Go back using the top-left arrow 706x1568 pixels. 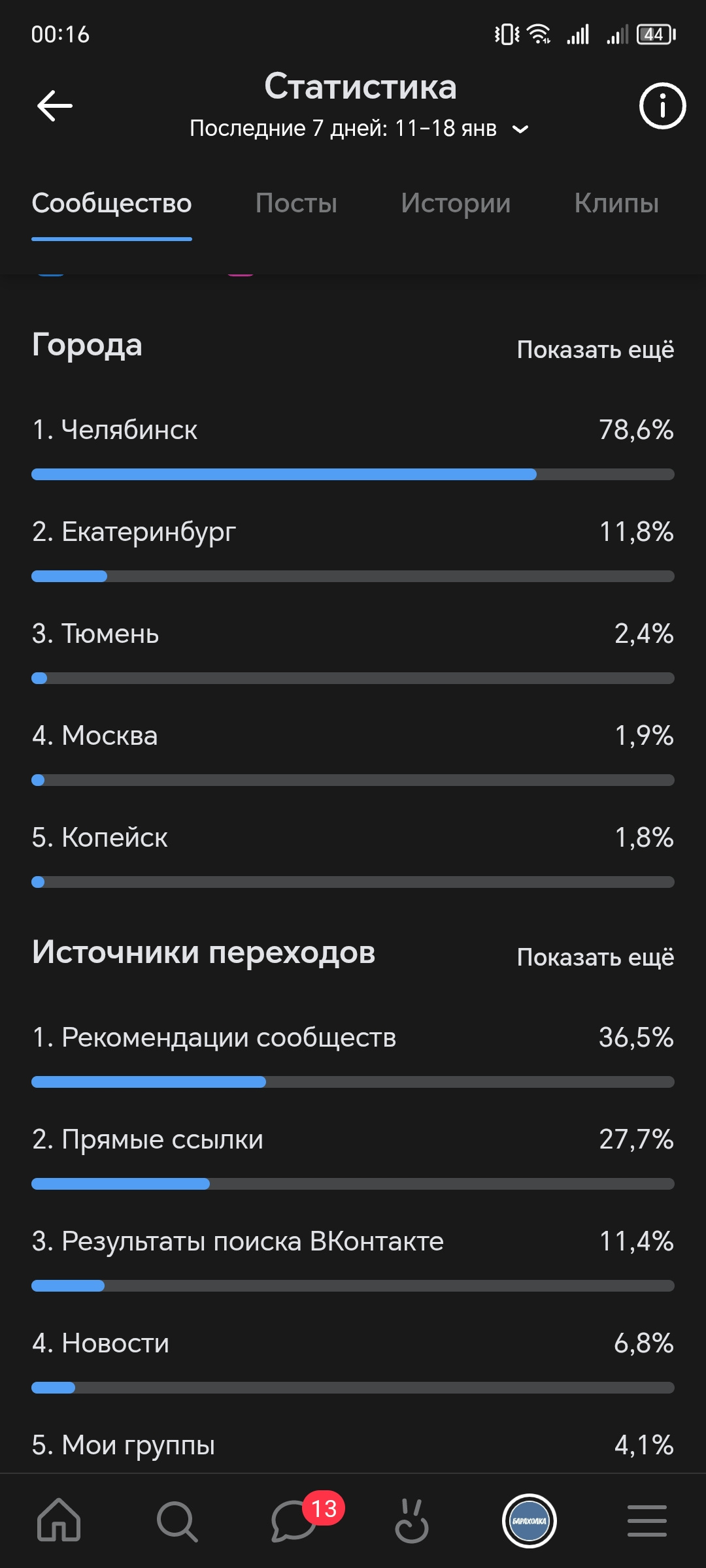point(55,106)
